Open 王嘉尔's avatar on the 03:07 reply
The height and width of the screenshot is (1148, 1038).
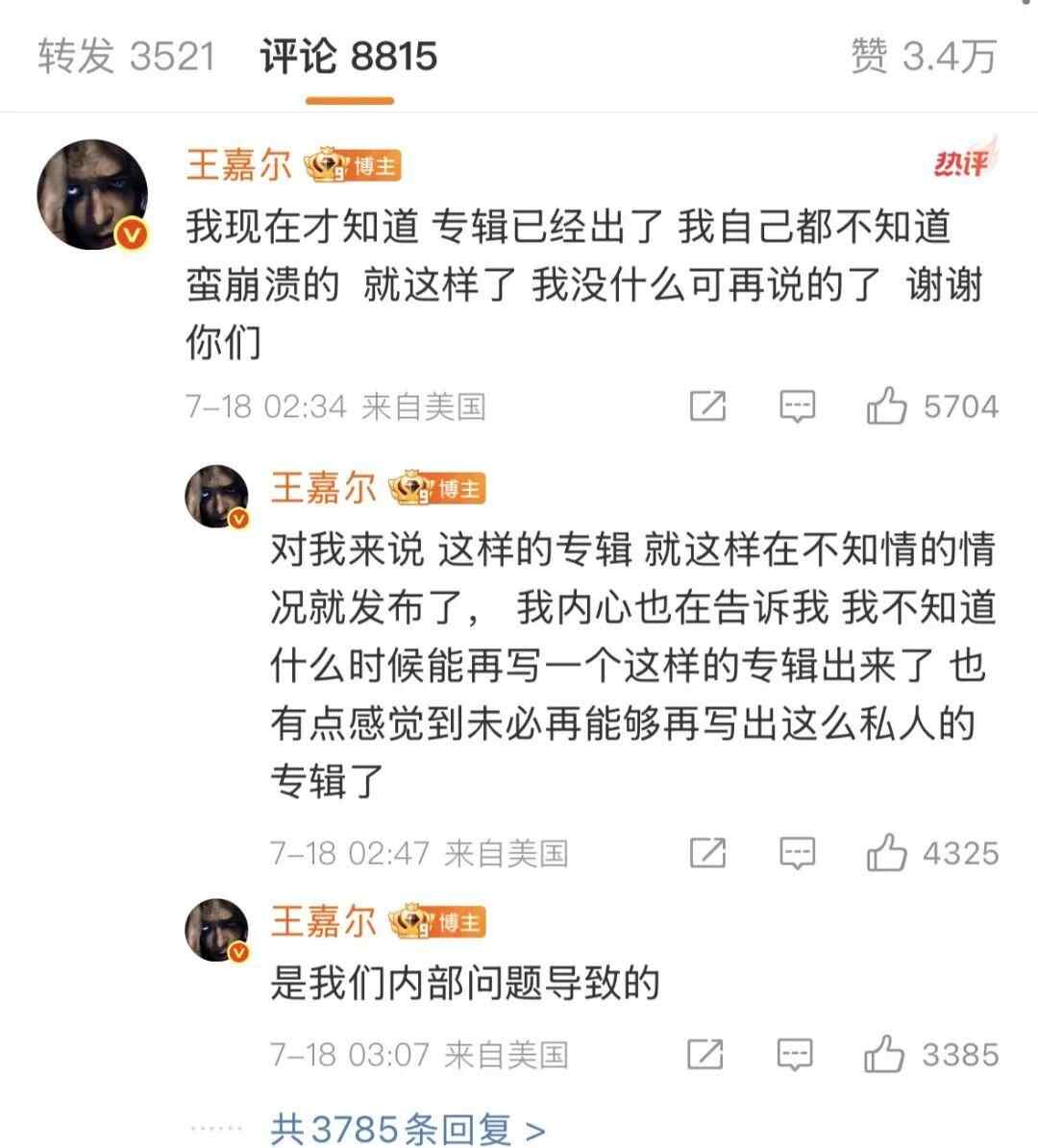point(217,930)
